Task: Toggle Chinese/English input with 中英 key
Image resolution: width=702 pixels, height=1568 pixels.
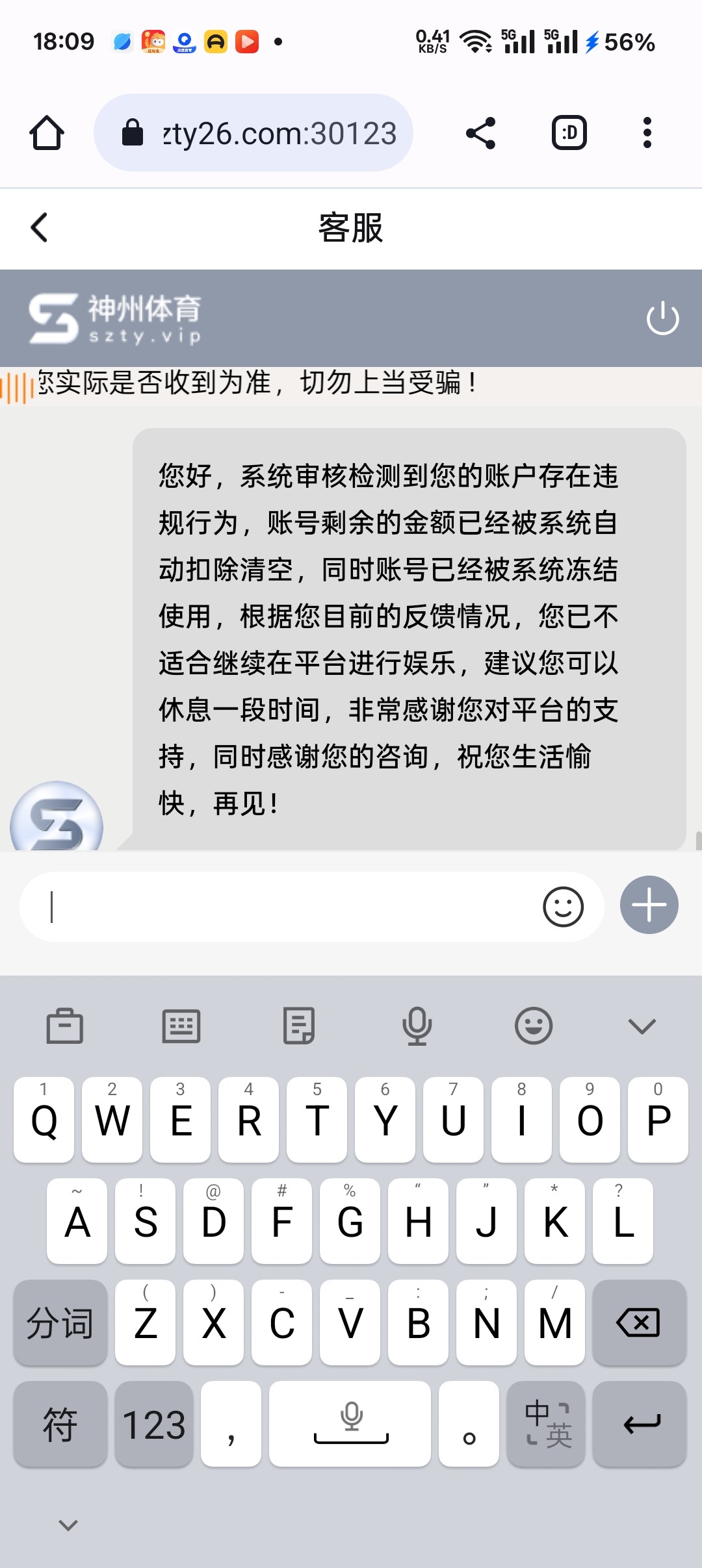Action: pos(547,1424)
